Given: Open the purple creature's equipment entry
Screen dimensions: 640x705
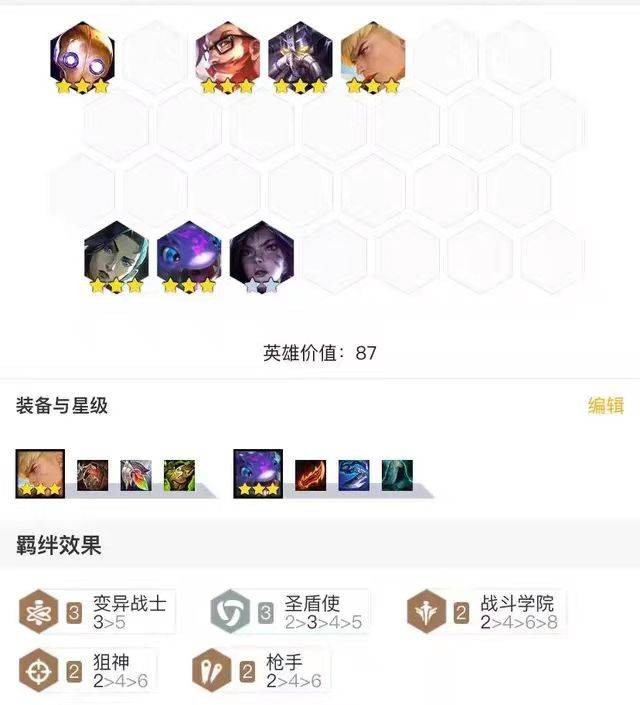Looking at the screenshot, I should tap(258, 473).
